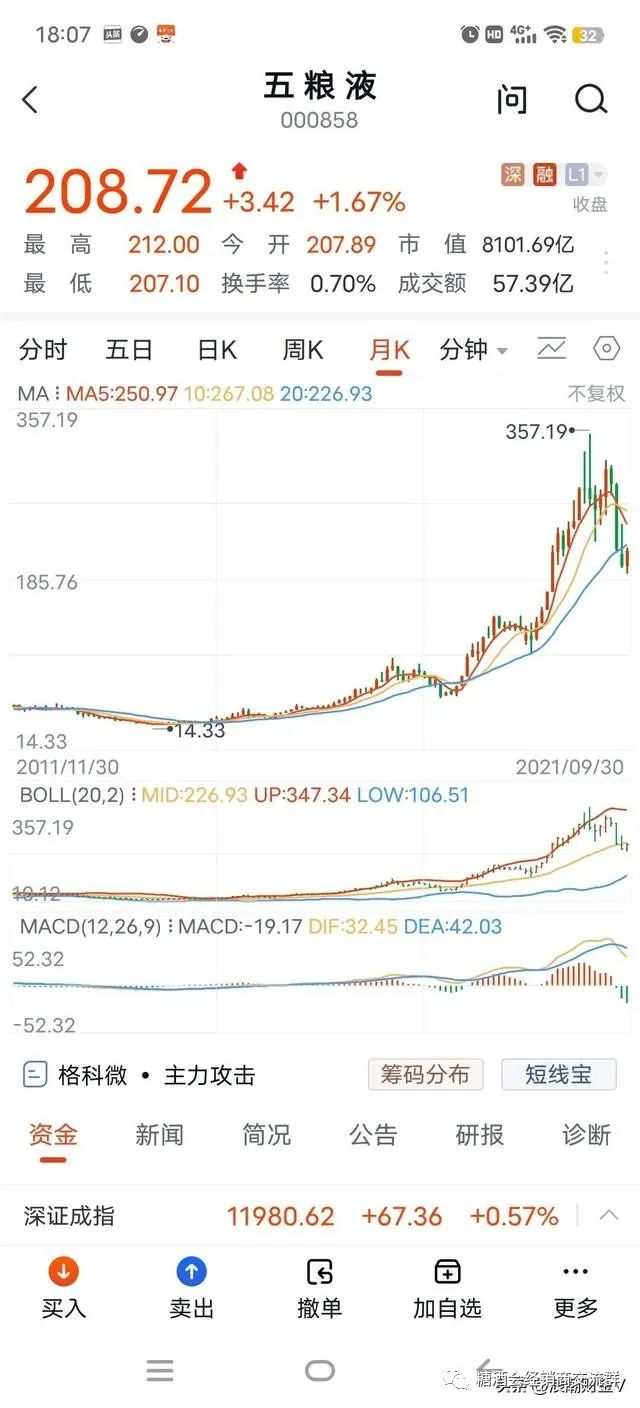Tap 卖出 to sell the stock

[191, 1288]
